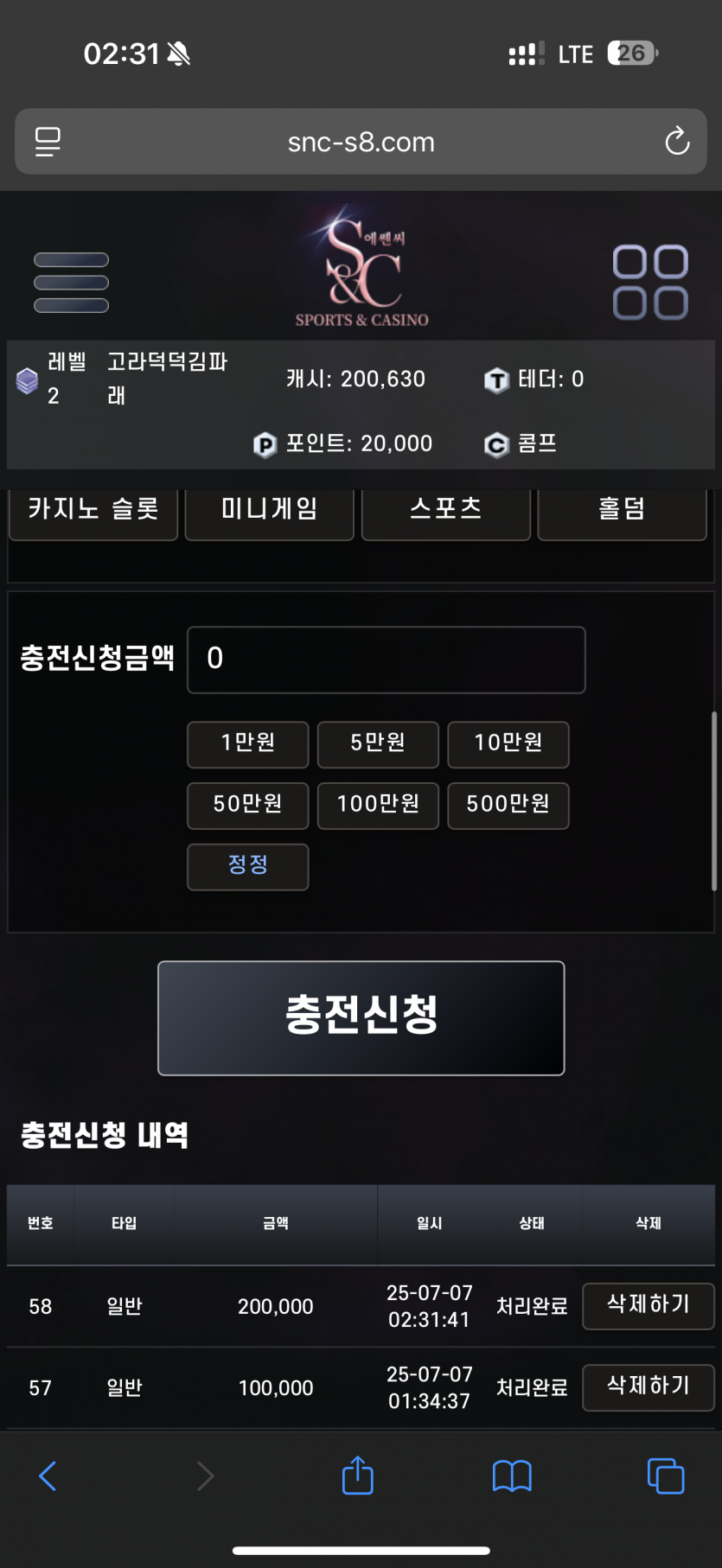722x1568 pixels.
Task: Delete charge request number 57
Action: tap(649, 1387)
